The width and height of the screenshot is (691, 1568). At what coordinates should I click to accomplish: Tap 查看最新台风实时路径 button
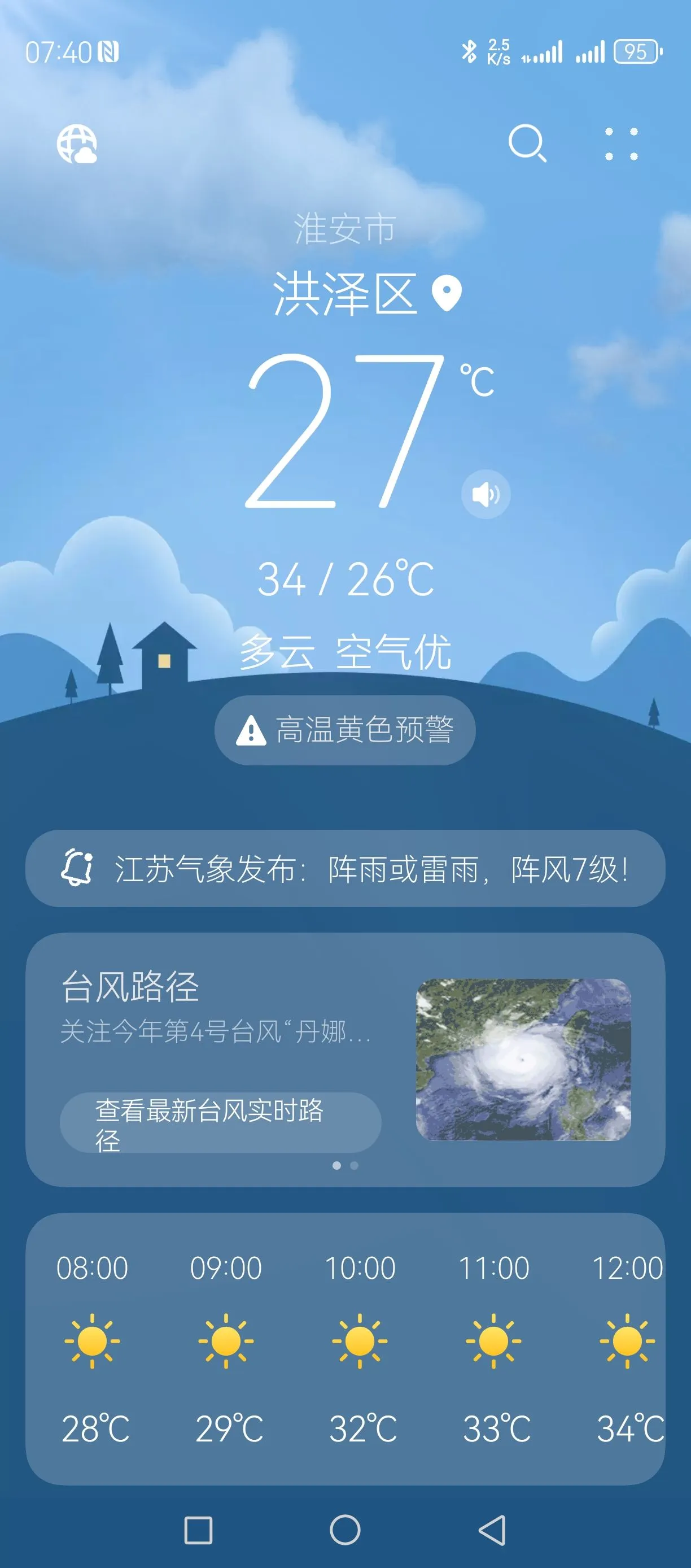click(220, 1123)
